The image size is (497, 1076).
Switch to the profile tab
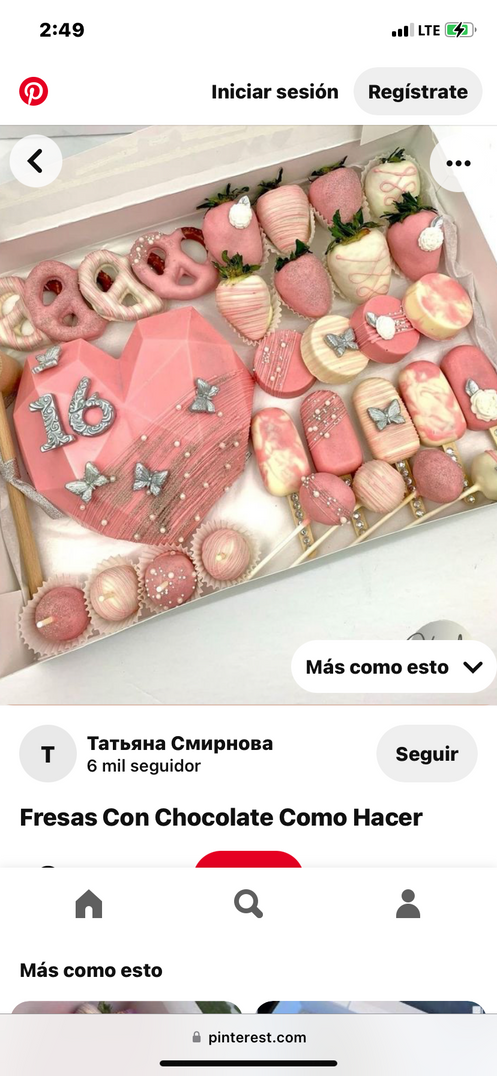(408, 903)
